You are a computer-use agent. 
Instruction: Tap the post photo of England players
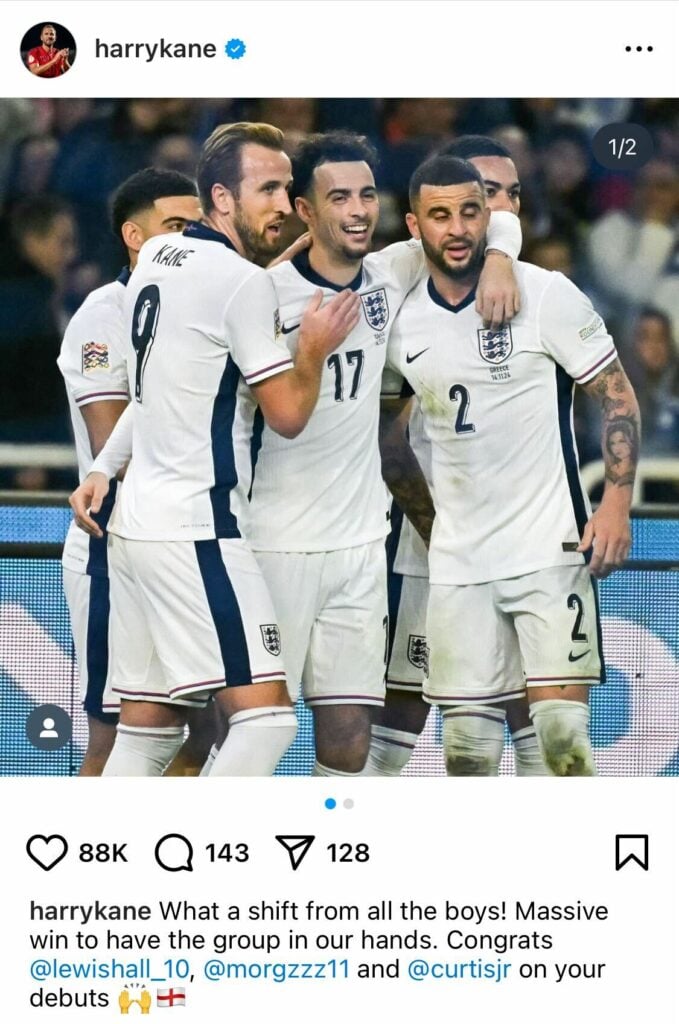[x=340, y=440]
